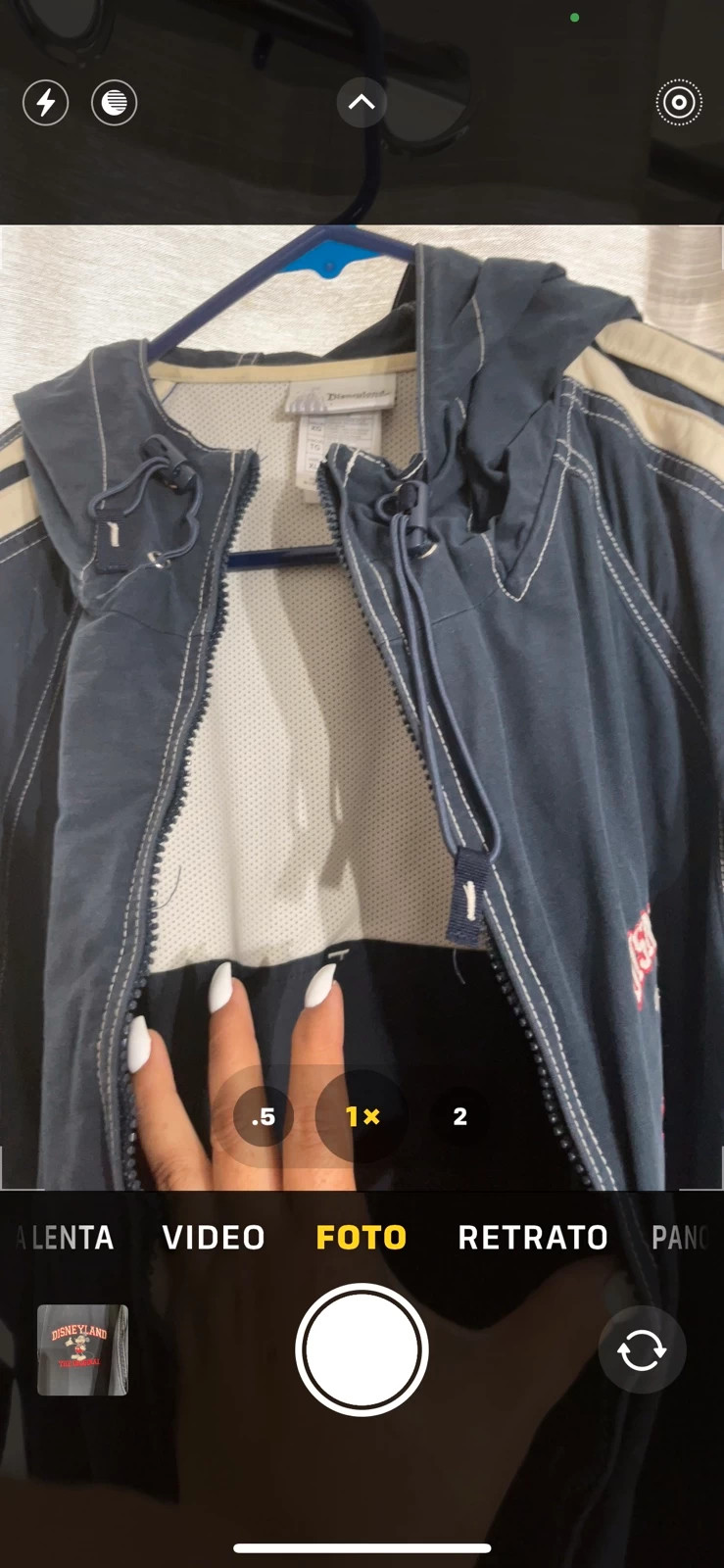Select the .5 ultra-wide zoom
The width and height of the screenshot is (724, 1568).
click(264, 1116)
